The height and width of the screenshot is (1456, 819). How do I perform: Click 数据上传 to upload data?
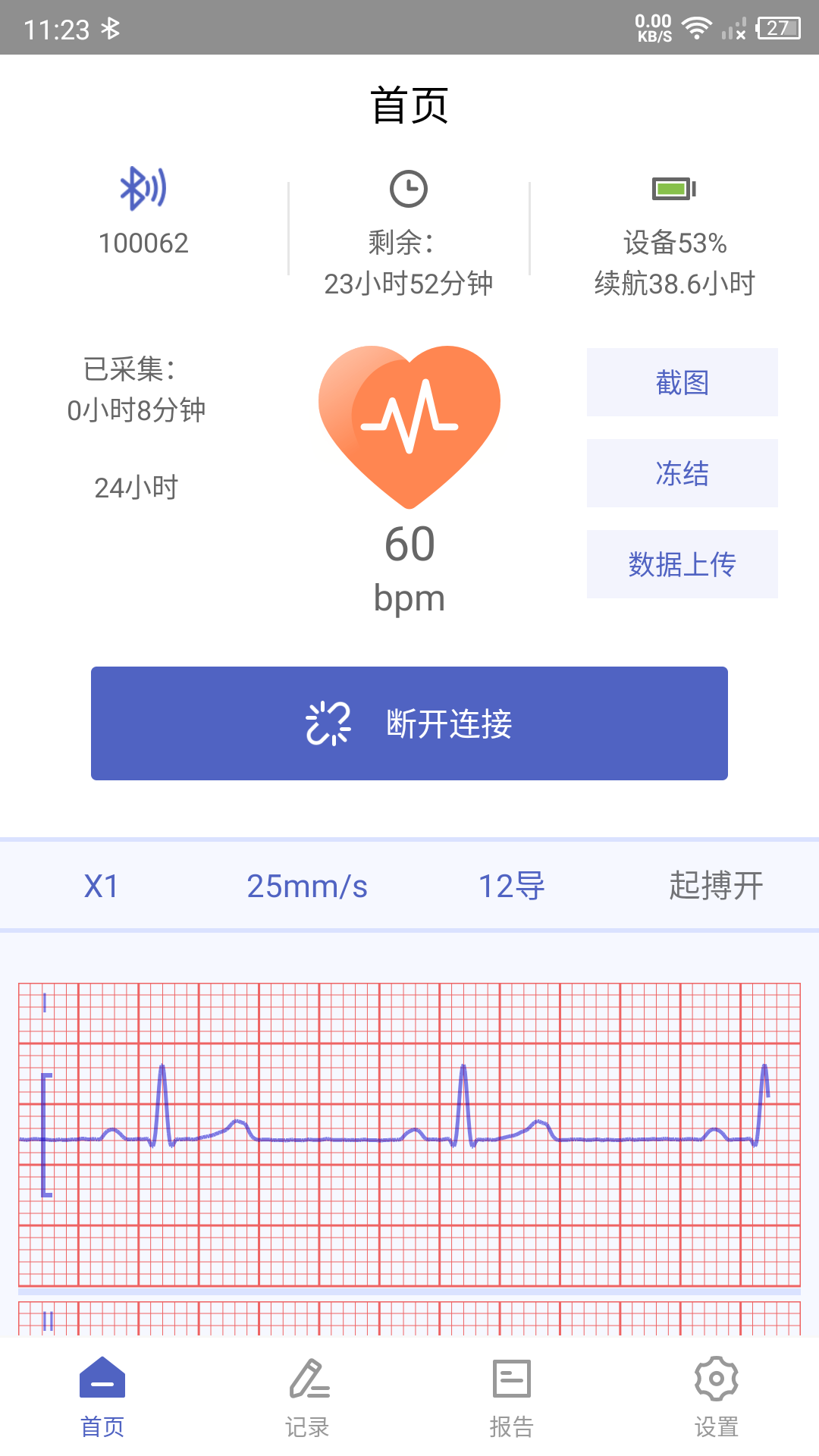click(682, 563)
